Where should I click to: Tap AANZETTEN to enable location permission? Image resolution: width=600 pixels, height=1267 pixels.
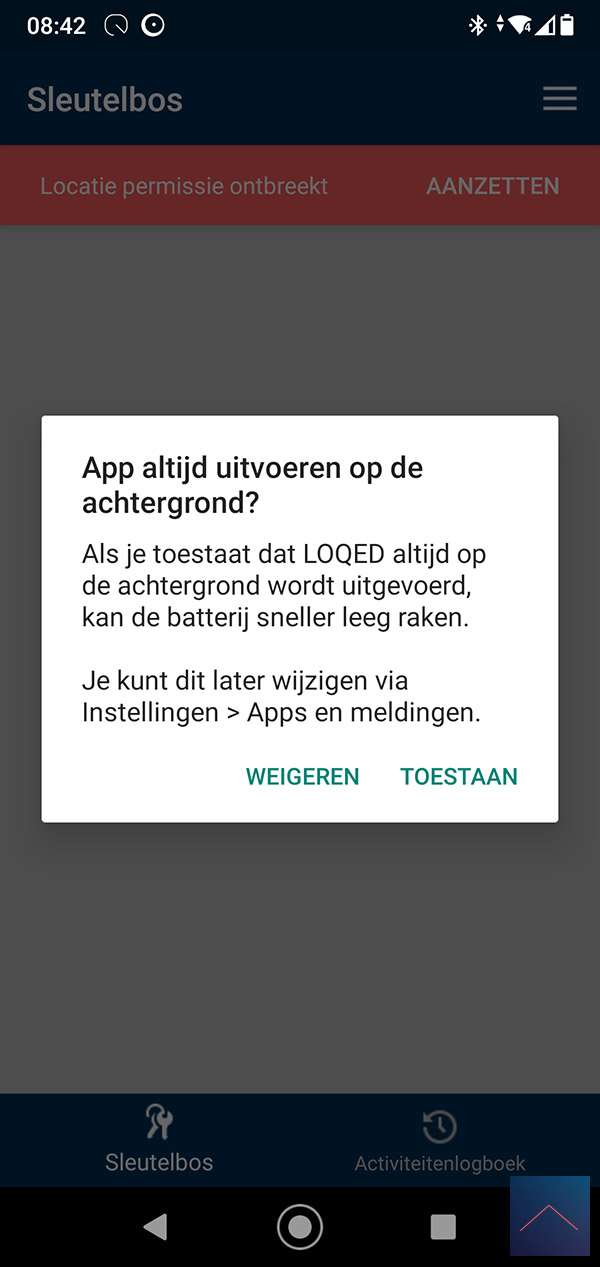point(492,186)
